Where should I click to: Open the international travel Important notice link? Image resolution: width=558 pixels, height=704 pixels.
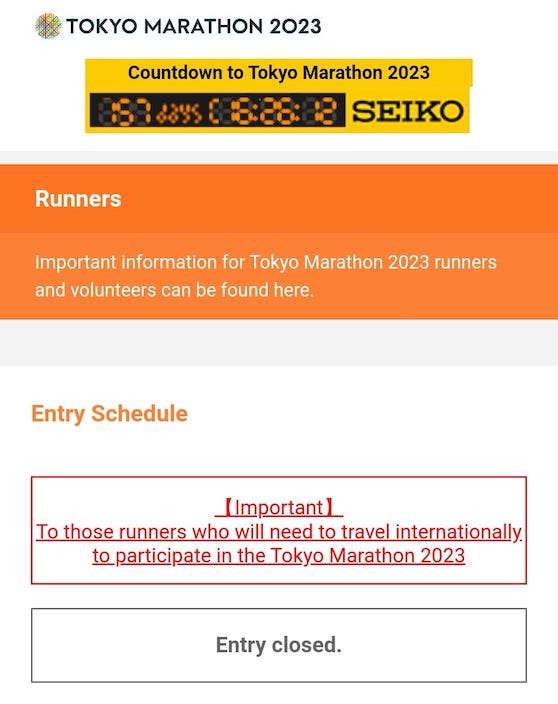[279, 532]
